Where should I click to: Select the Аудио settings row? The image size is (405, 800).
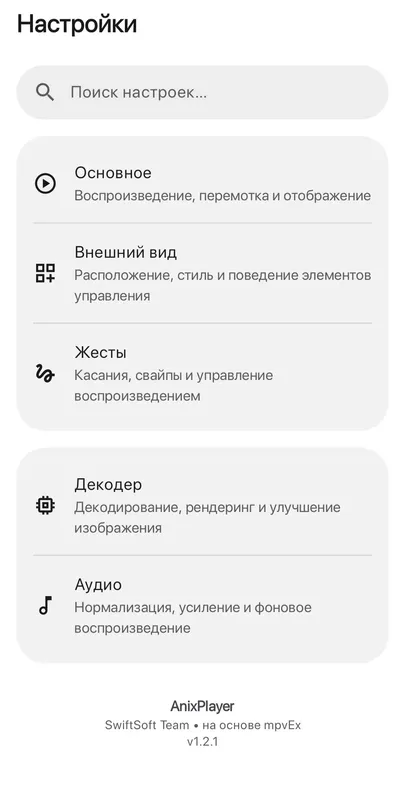pos(202,606)
